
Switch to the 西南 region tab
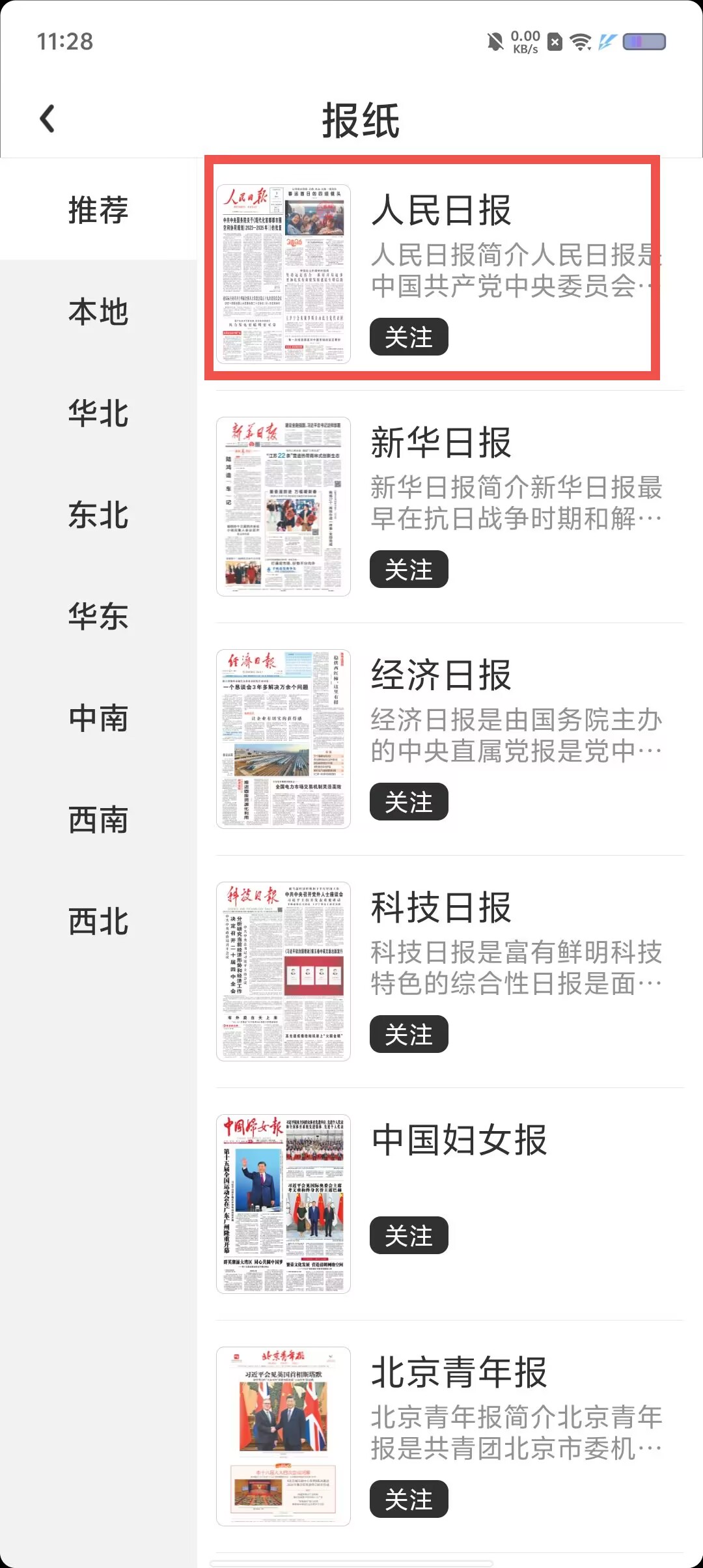coord(98,820)
